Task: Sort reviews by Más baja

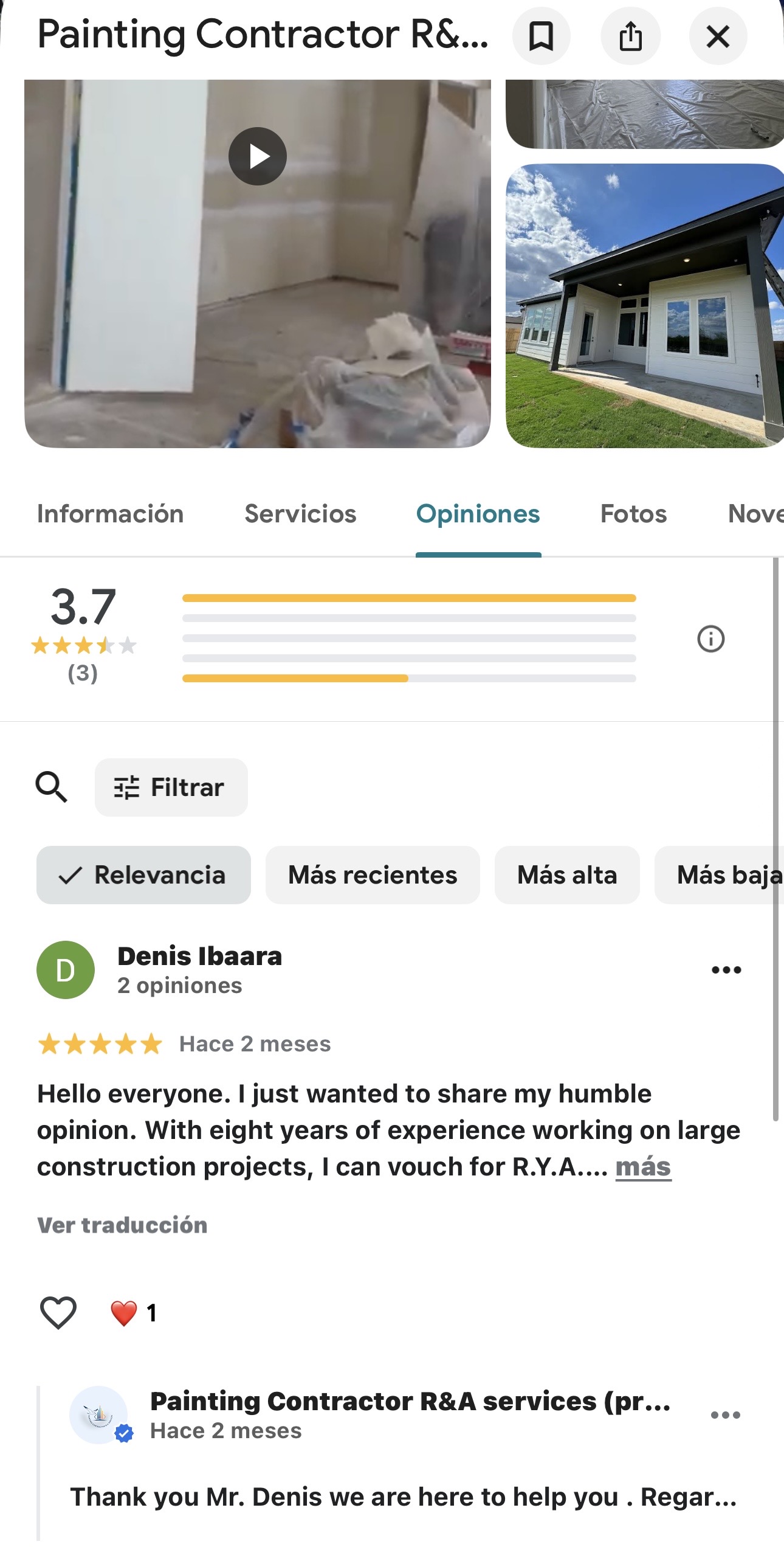Action: (723, 875)
